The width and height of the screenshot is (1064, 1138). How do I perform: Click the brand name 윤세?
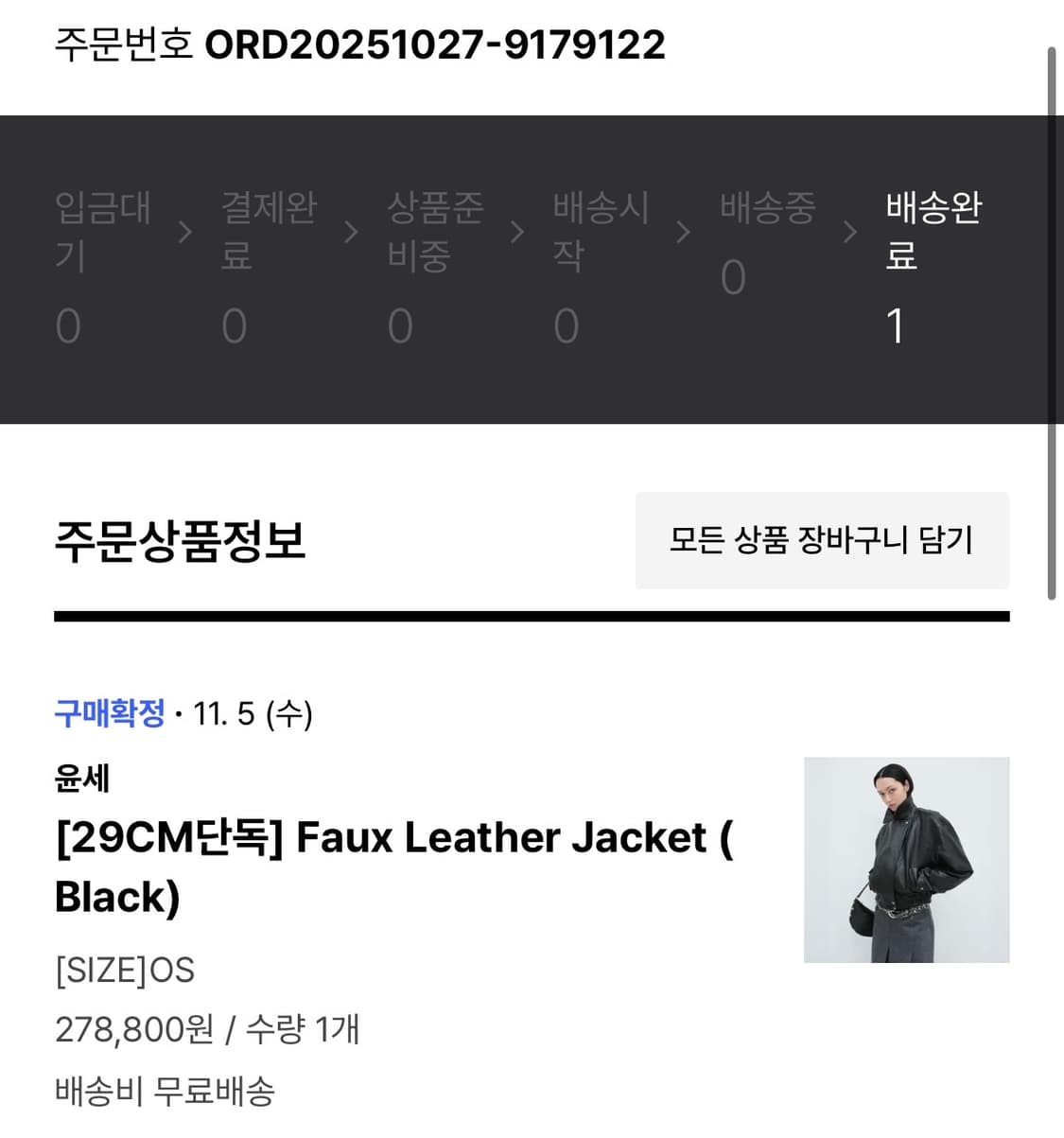pyautogui.click(x=81, y=779)
